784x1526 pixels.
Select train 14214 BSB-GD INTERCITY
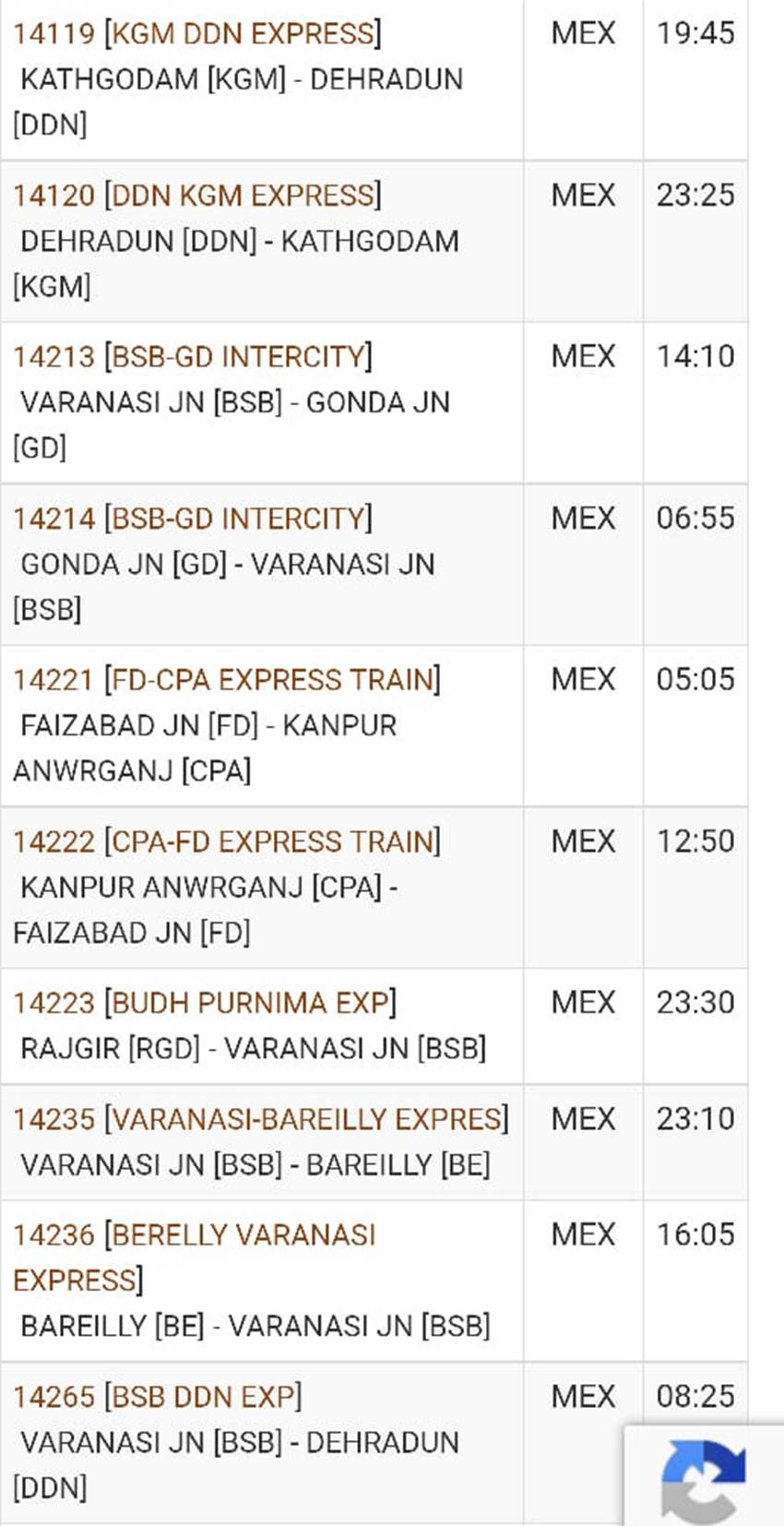(192, 519)
